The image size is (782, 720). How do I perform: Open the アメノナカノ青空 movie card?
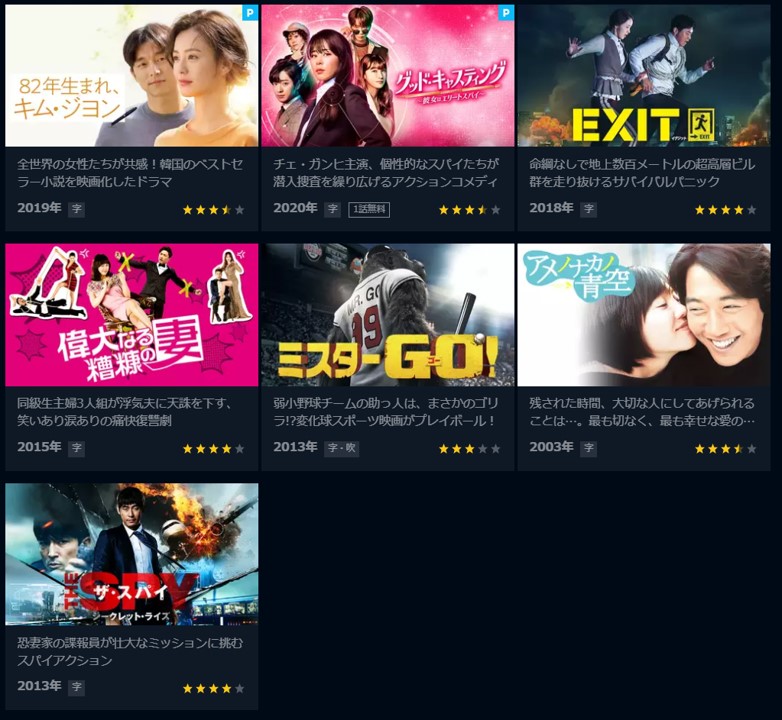[x=643, y=315]
